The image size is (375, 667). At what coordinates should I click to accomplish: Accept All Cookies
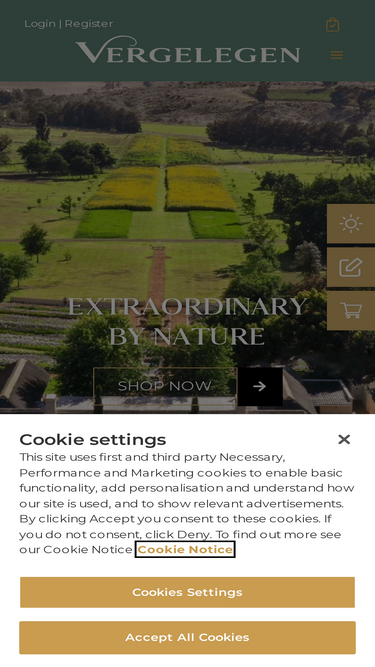[188, 637]
